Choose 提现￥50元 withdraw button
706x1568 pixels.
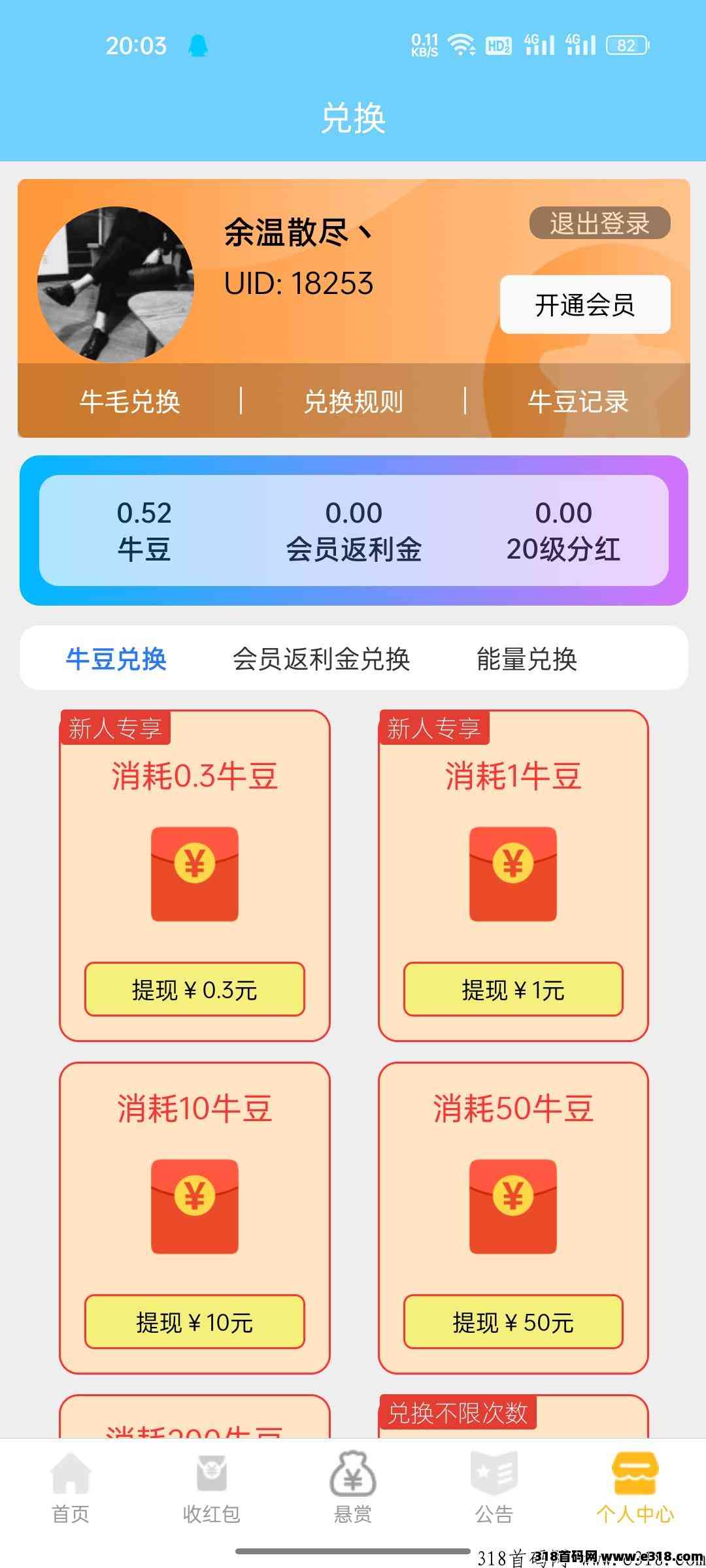[513, 1322]
